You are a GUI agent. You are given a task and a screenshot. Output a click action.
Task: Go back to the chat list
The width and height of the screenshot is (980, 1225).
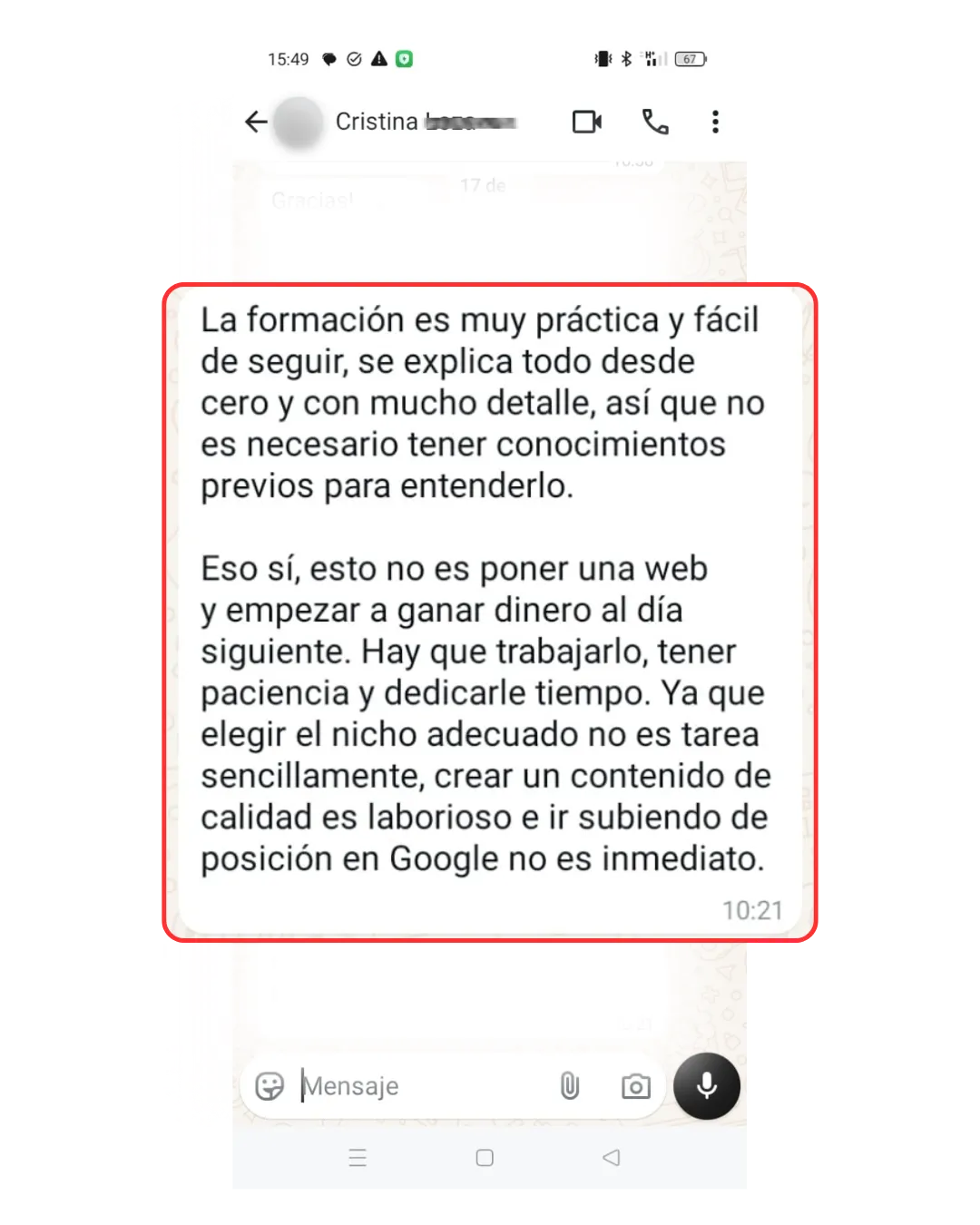click(x=256, y=122)
